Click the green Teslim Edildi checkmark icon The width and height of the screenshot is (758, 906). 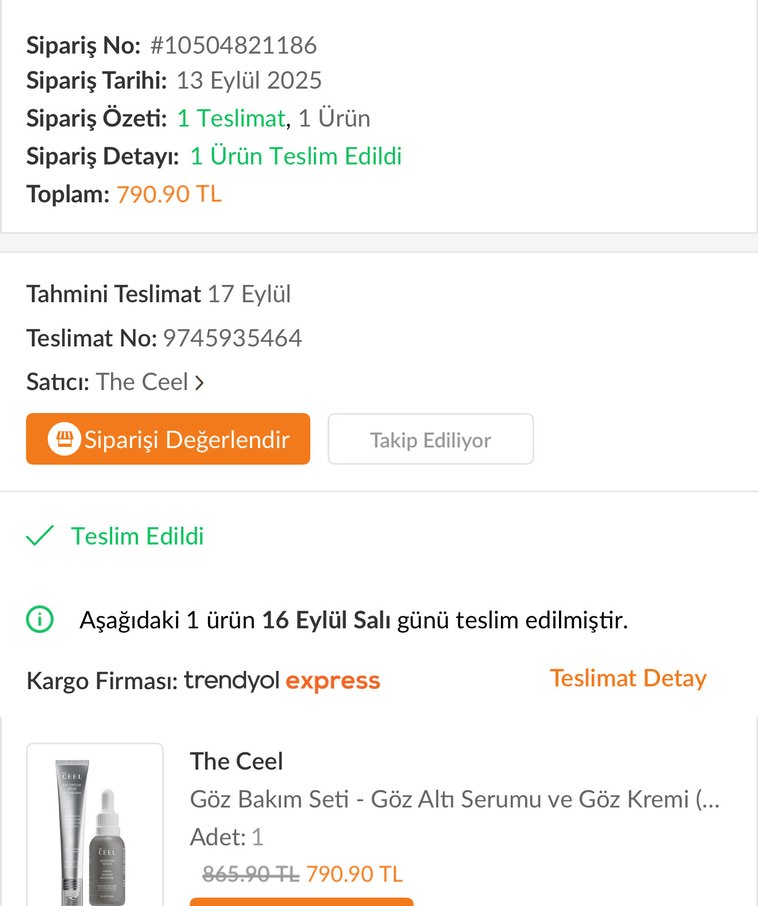38,535
